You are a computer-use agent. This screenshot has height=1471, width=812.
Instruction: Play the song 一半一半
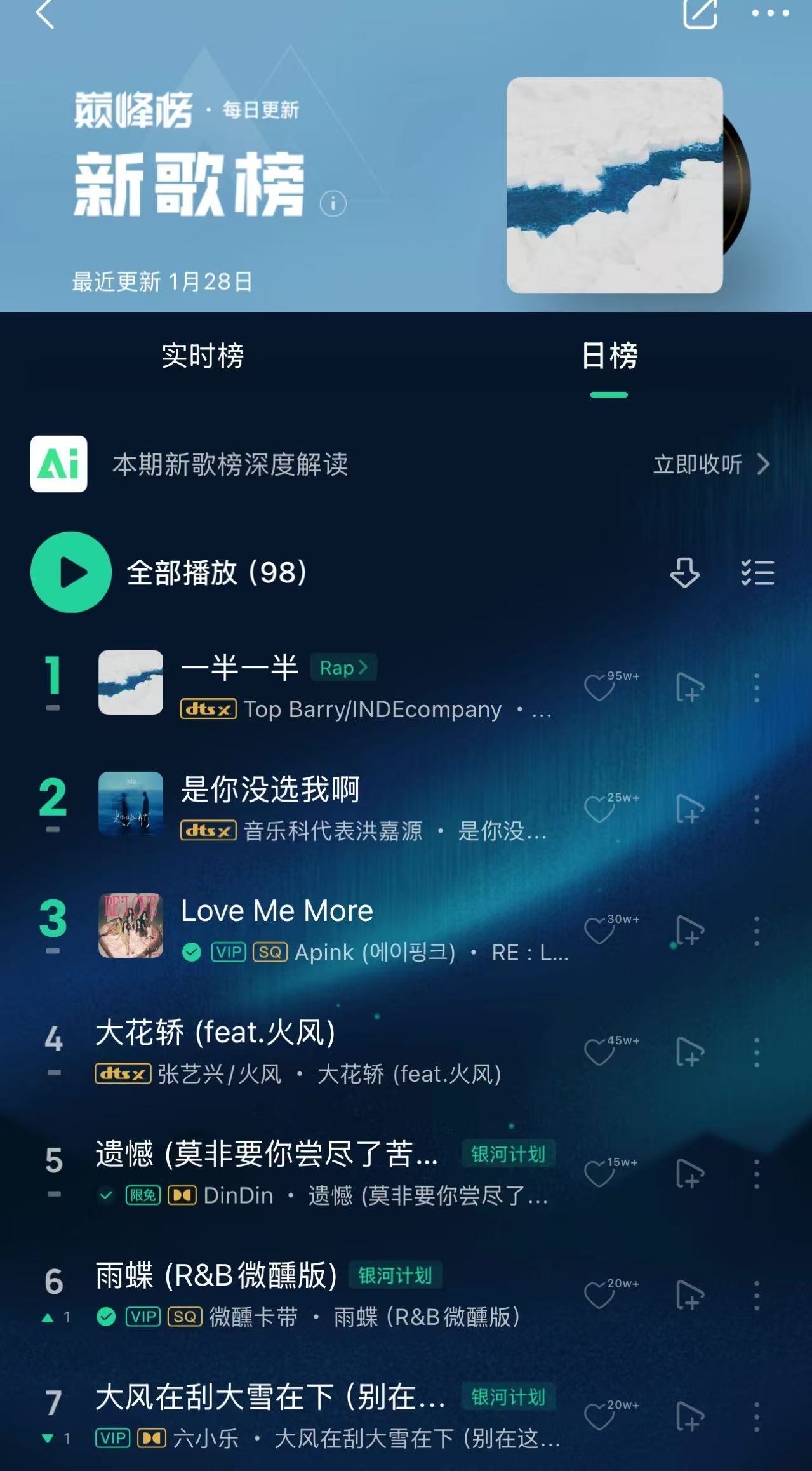coord(239,668)
